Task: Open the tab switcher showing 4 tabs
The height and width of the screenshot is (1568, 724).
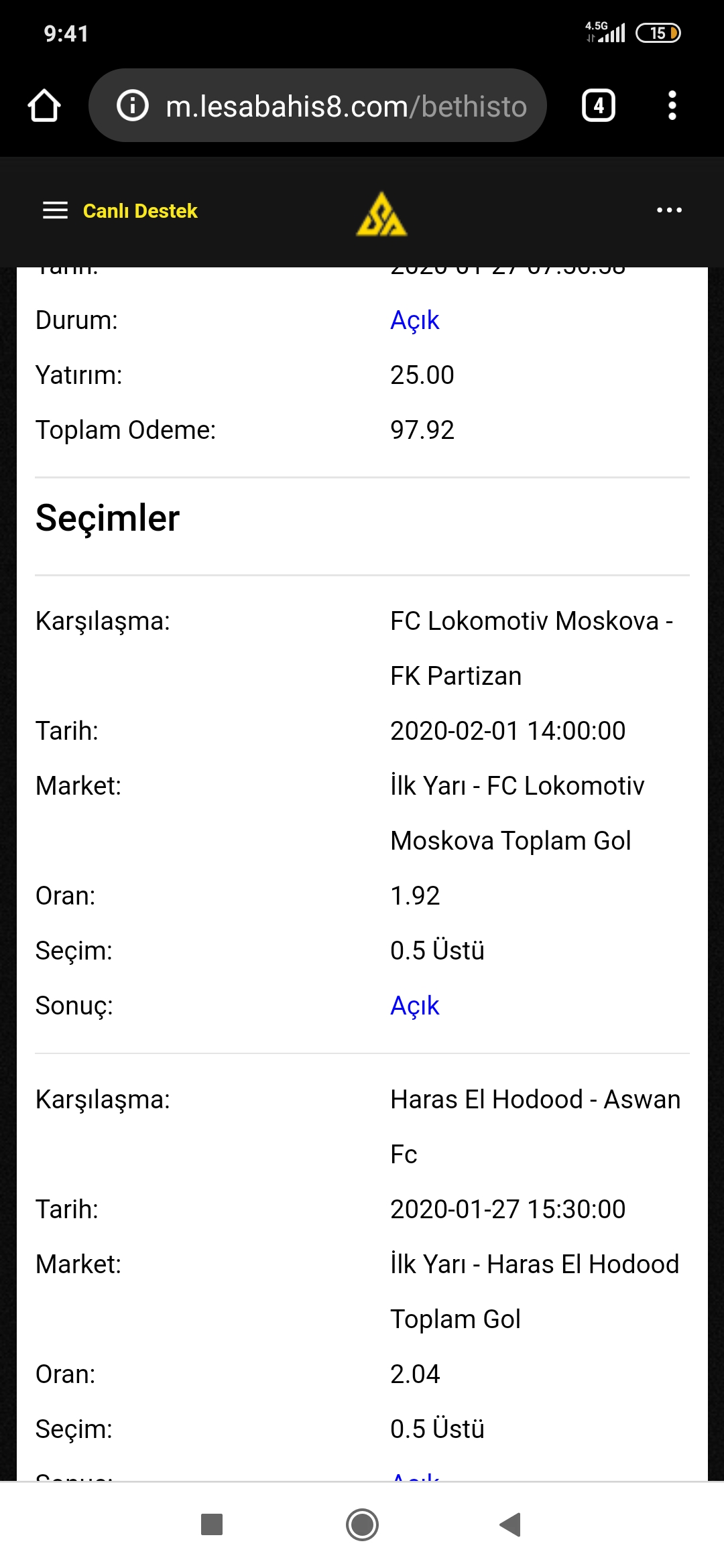Action: click(599, 106)
